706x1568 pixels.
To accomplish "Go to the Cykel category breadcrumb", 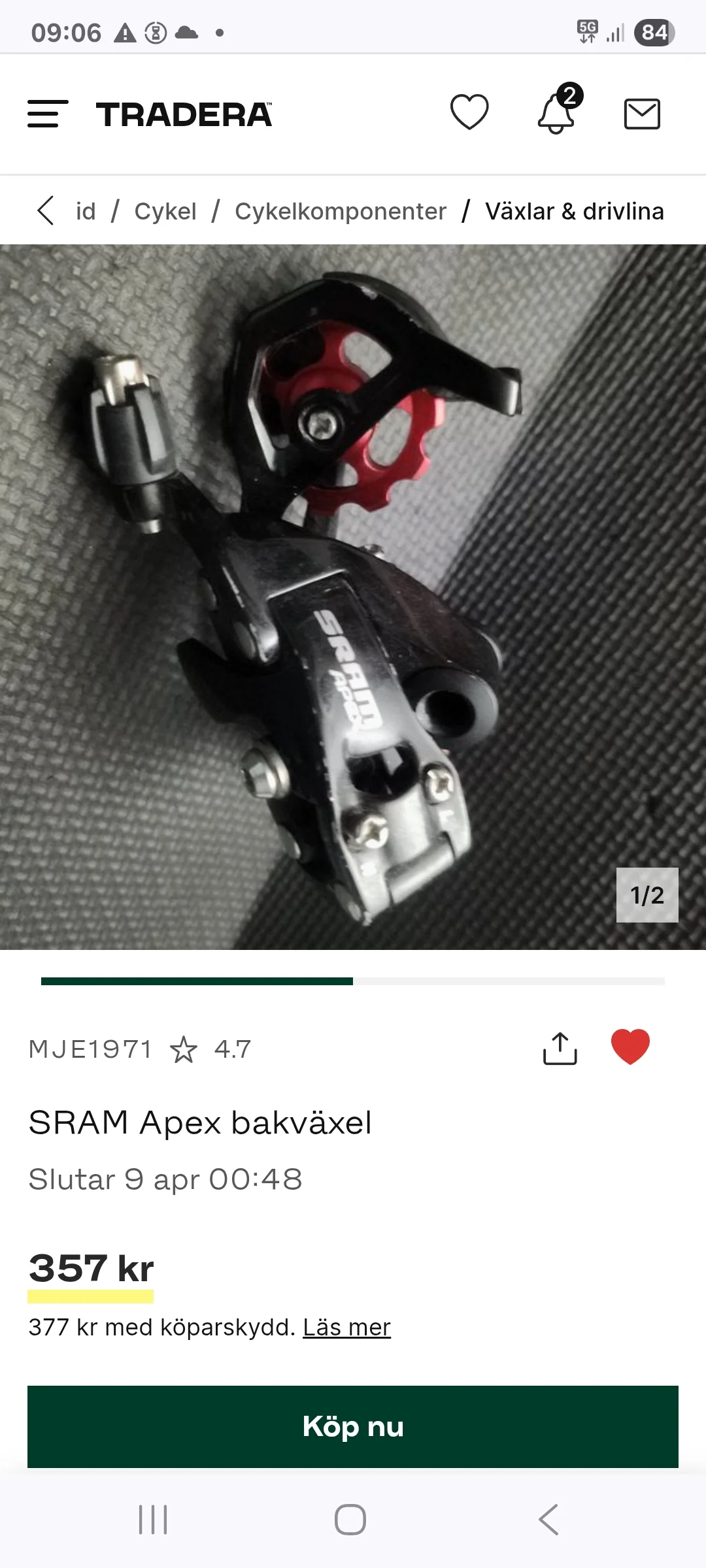I will click(x=165, y=211).
